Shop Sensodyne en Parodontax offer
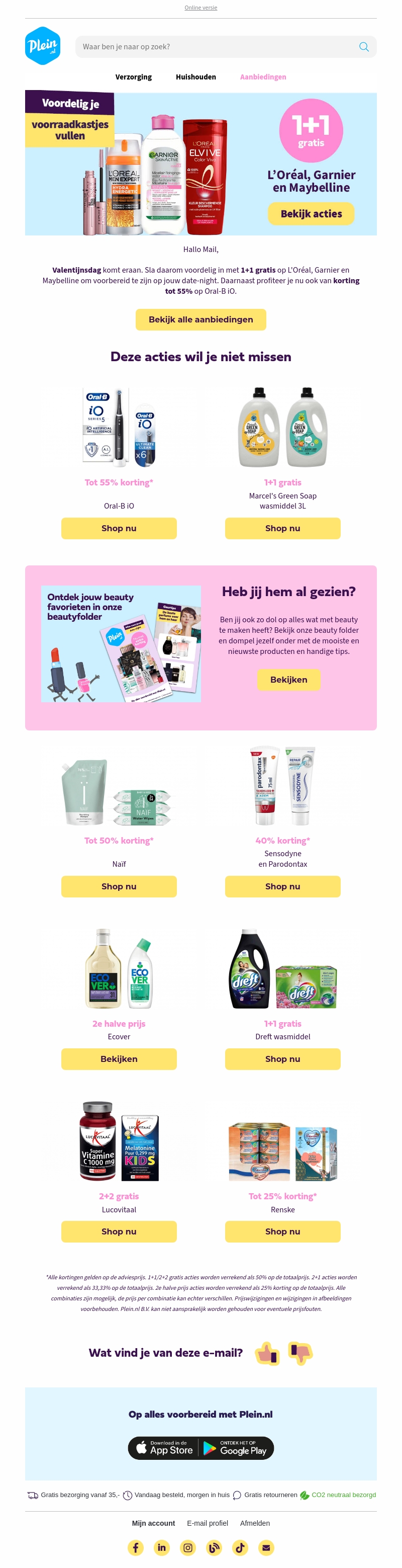The image size is (402, 1568). click(282, 886)
